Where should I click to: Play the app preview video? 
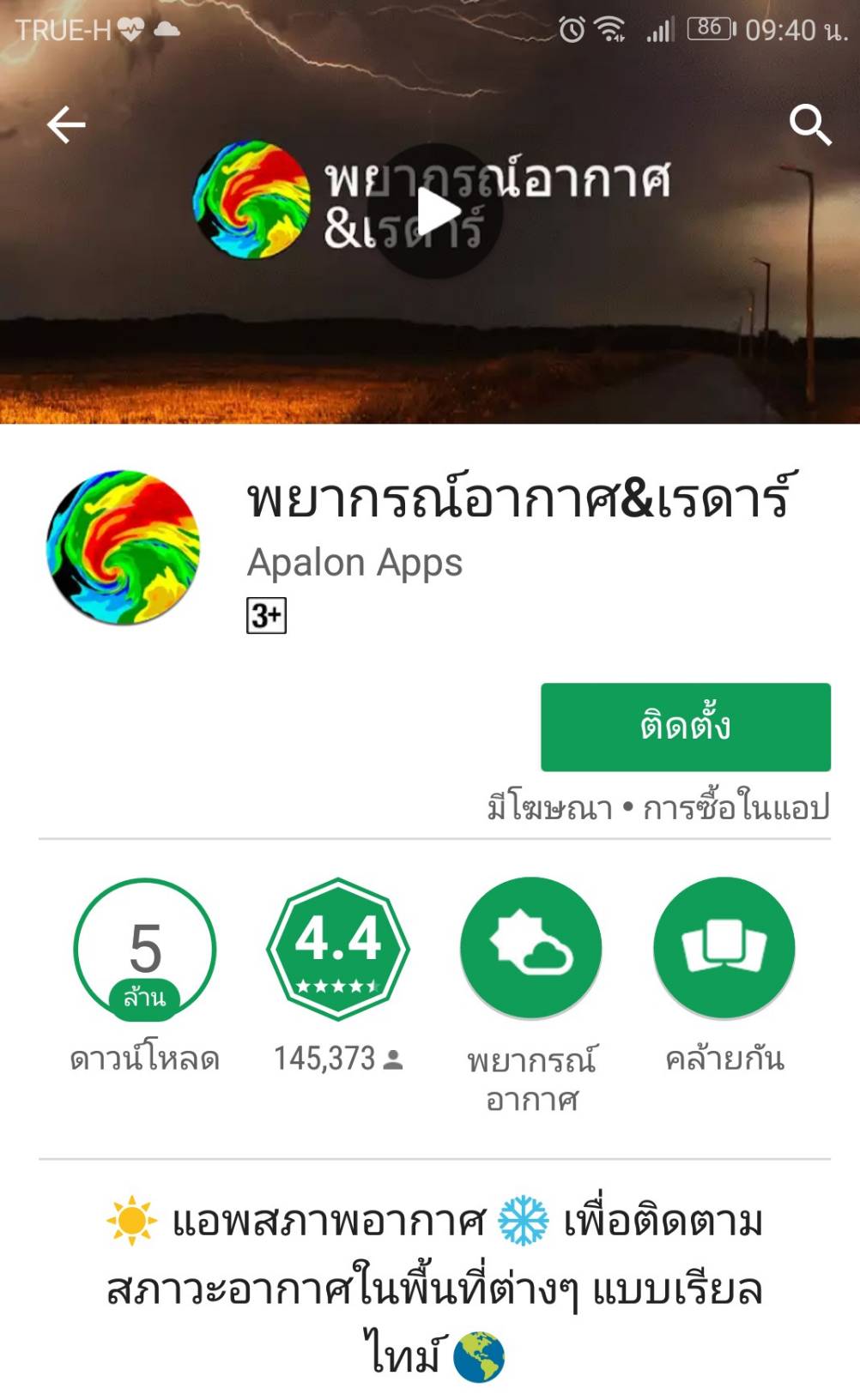[435, 211]
